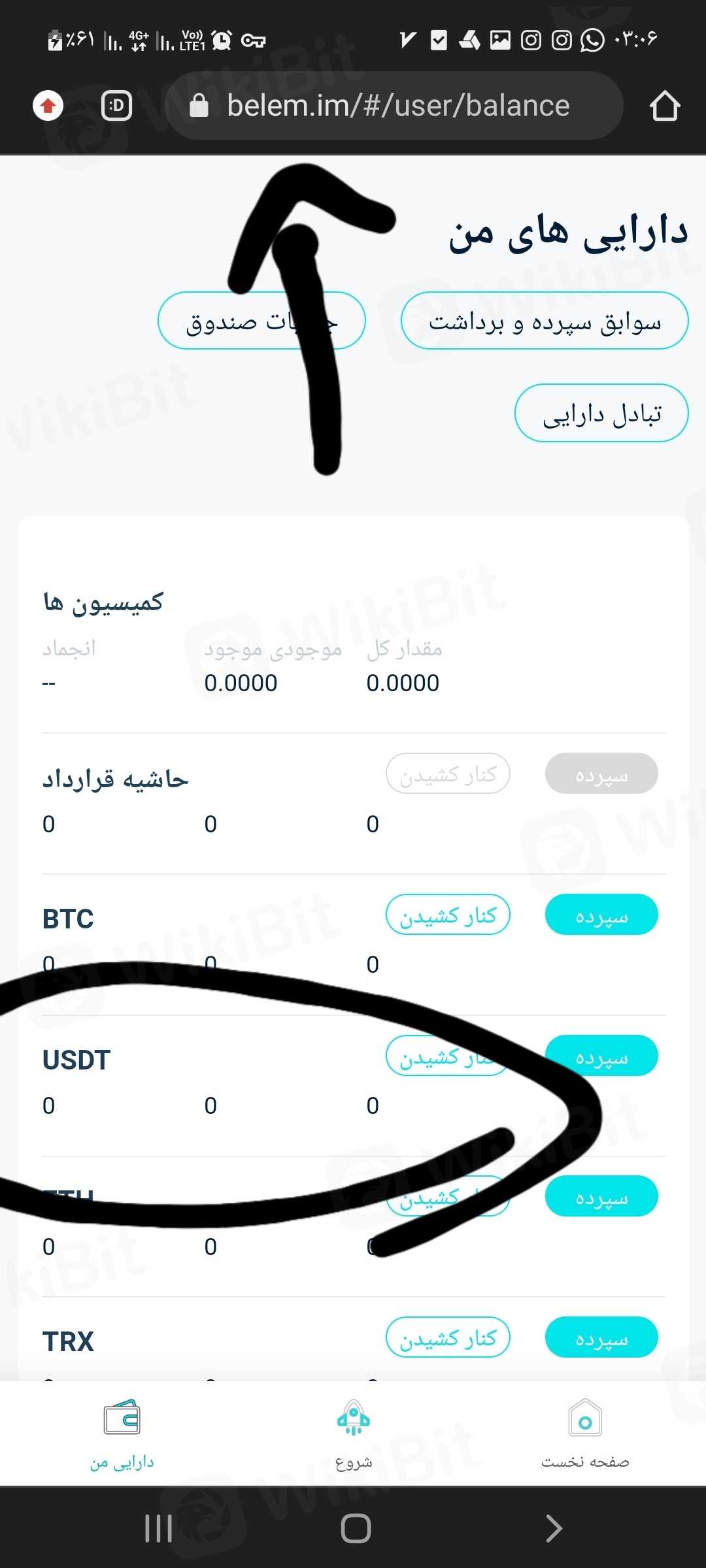Screen dimensions: 706x1568
Task: Open the browser home page
Action: pos(664,106)
